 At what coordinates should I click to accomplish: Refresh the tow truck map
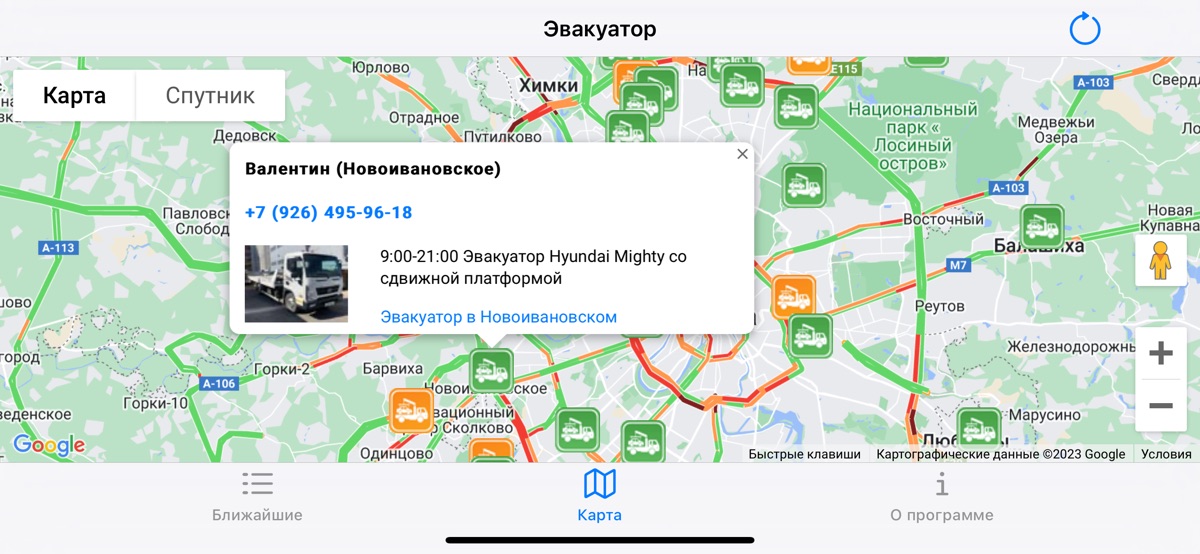pyautogui.click(x=1084, y=29)
